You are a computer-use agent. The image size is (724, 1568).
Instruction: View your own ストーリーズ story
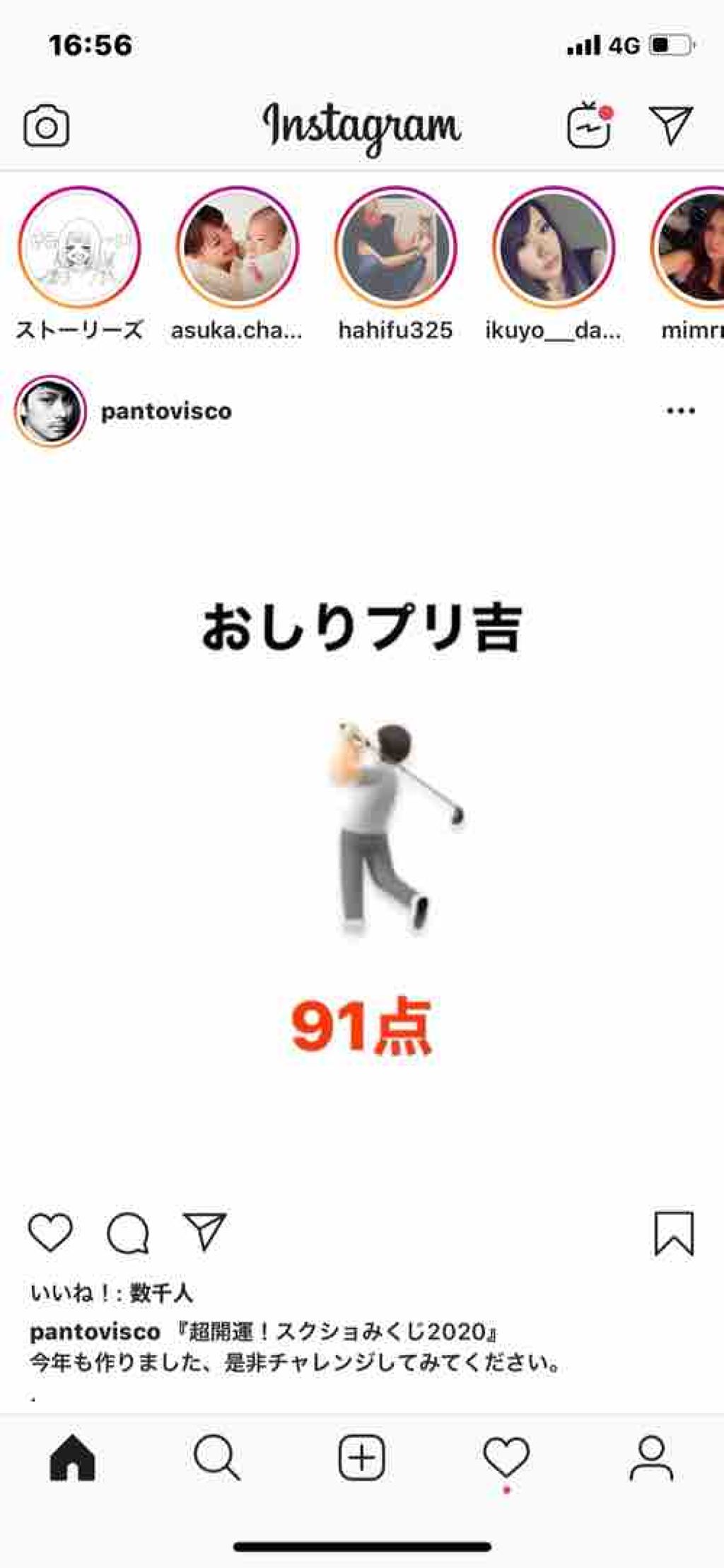tap(79, 247)
